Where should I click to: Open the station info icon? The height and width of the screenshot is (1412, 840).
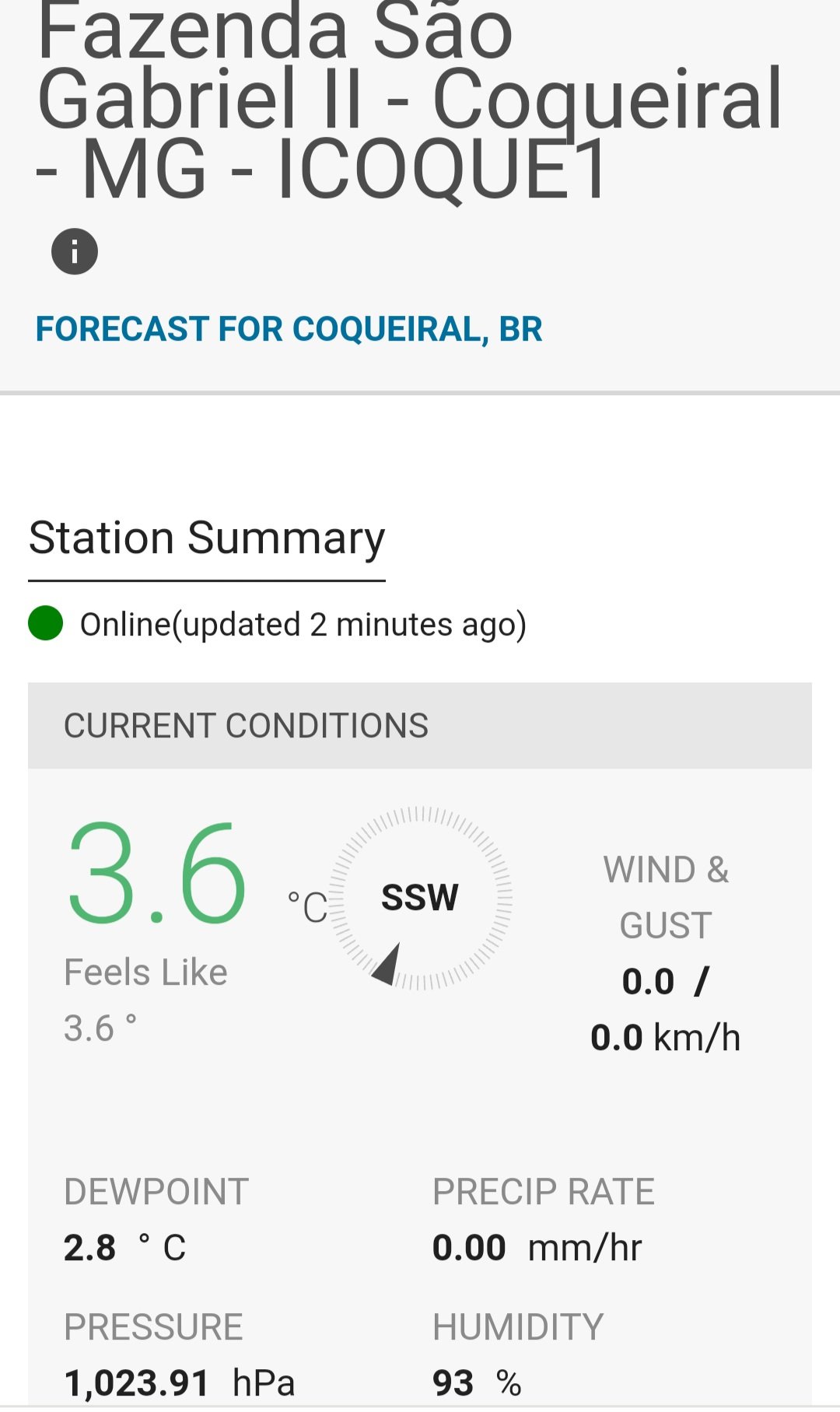coord(75,251)
